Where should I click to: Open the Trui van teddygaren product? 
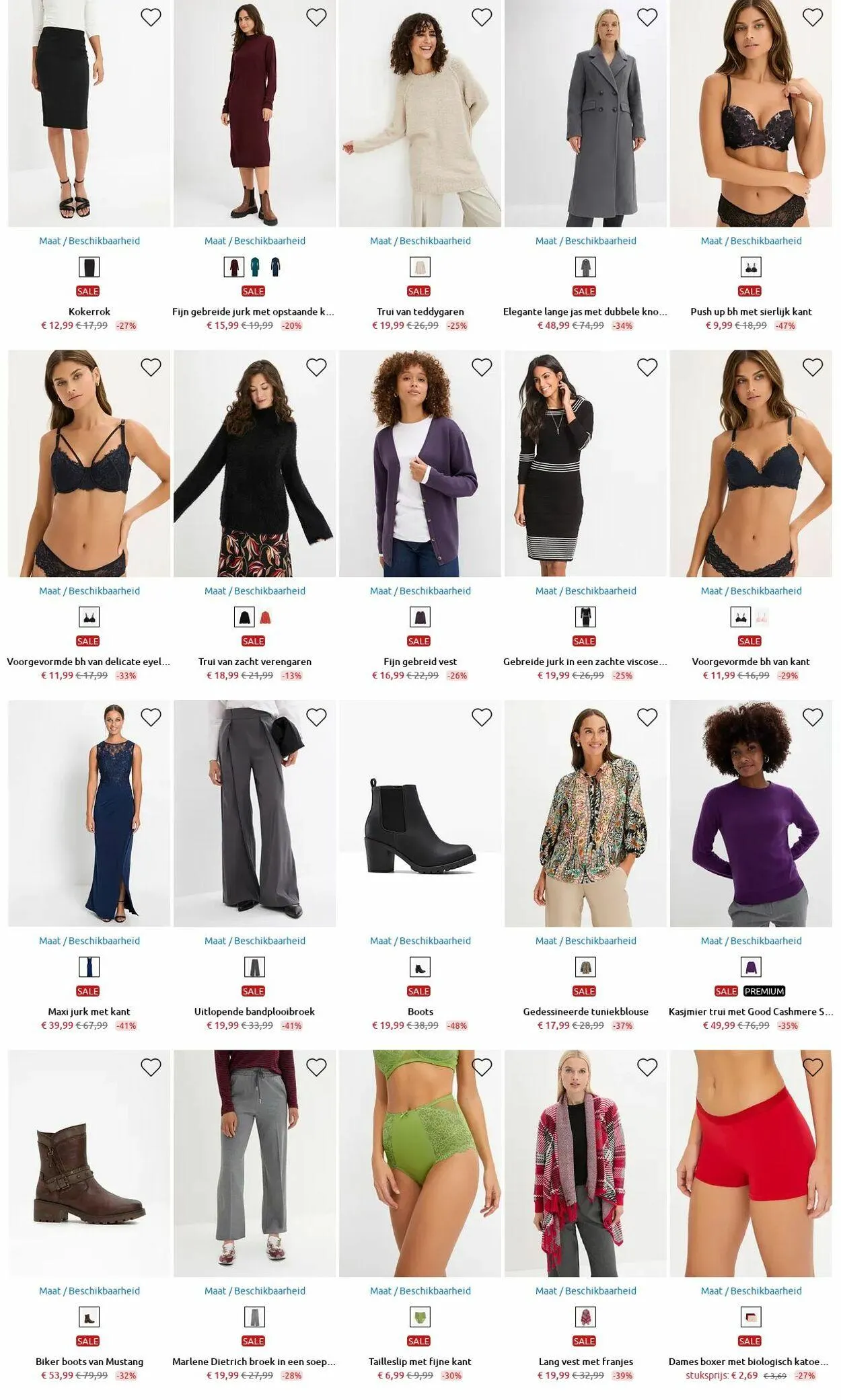420,311
